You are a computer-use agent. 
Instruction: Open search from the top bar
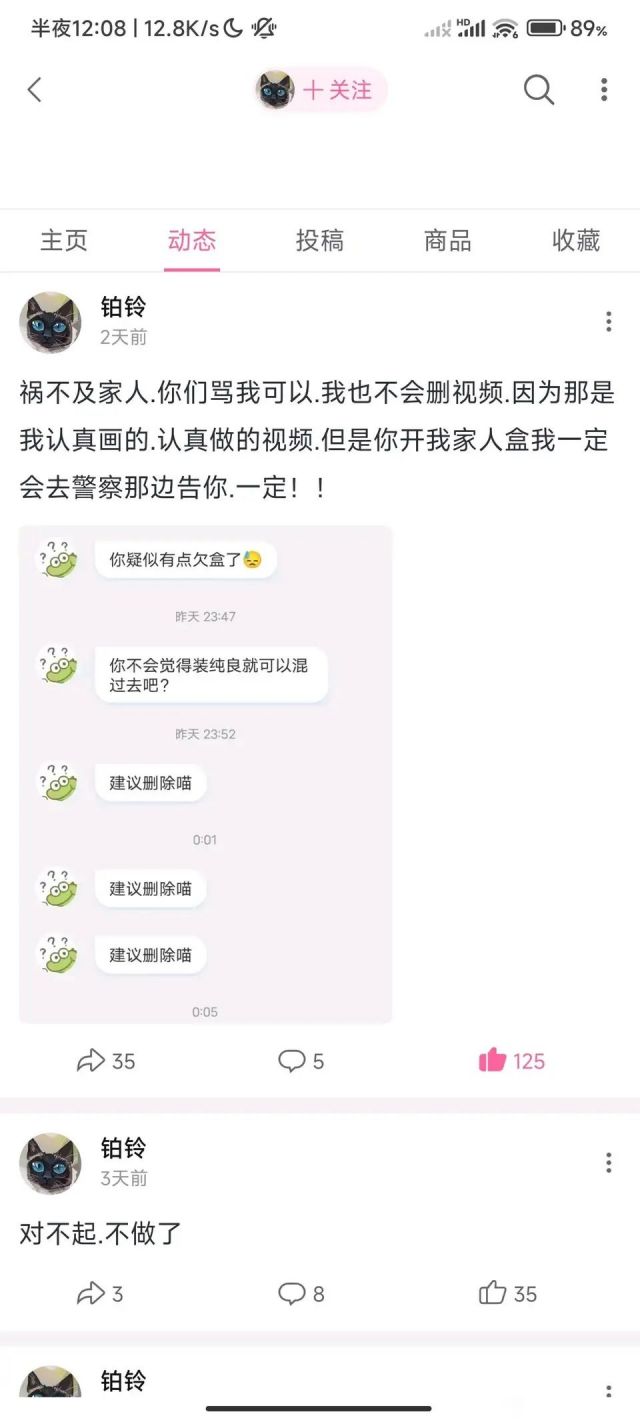[x=539, y=90]
